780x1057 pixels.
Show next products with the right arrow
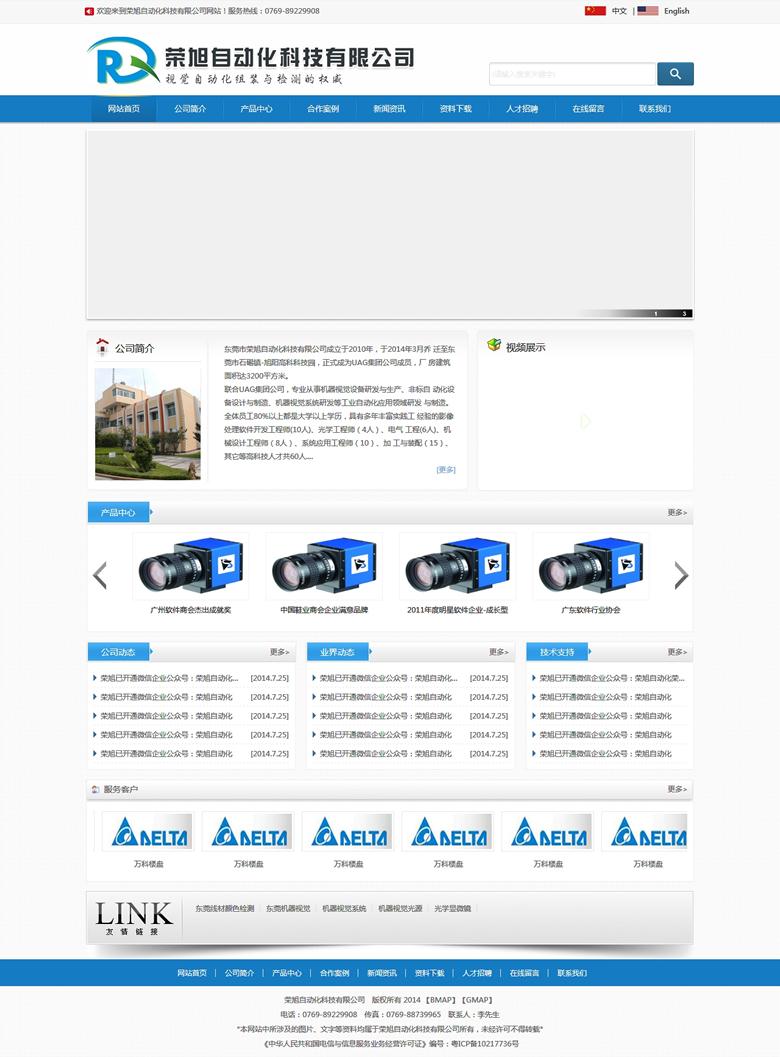click(681, 575)
